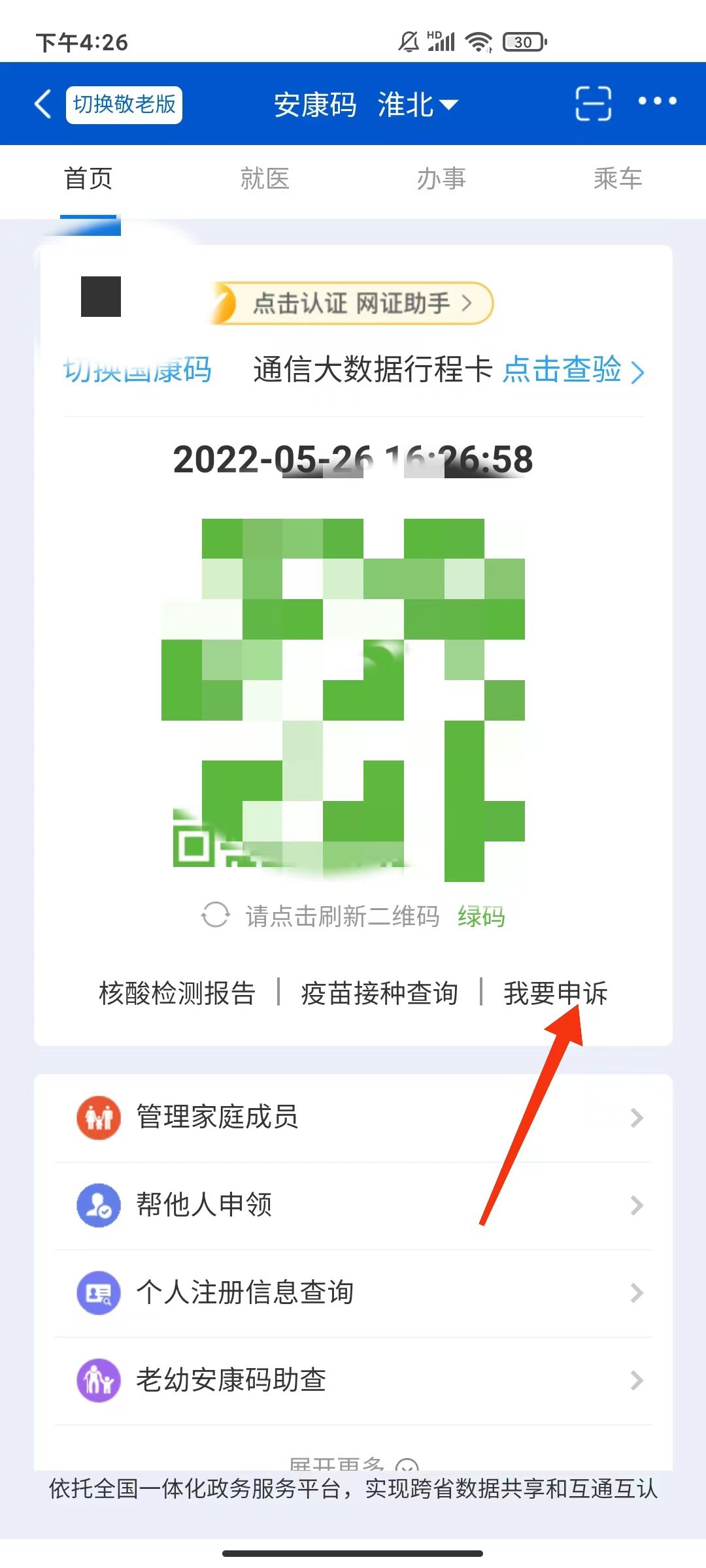Open 管理家庭成员 row
This screenshot has width=706, height=1568.
(353, 1117)
